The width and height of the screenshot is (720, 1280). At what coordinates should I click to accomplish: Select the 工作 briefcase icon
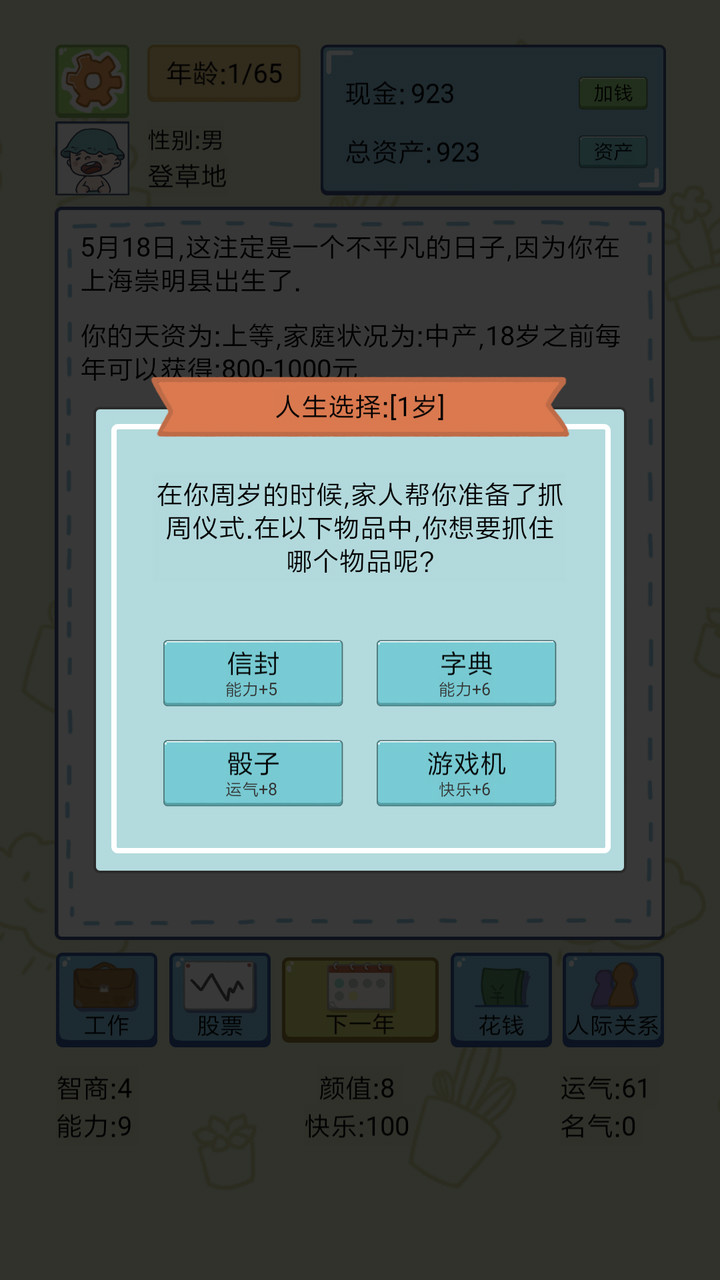point(106,1000)
